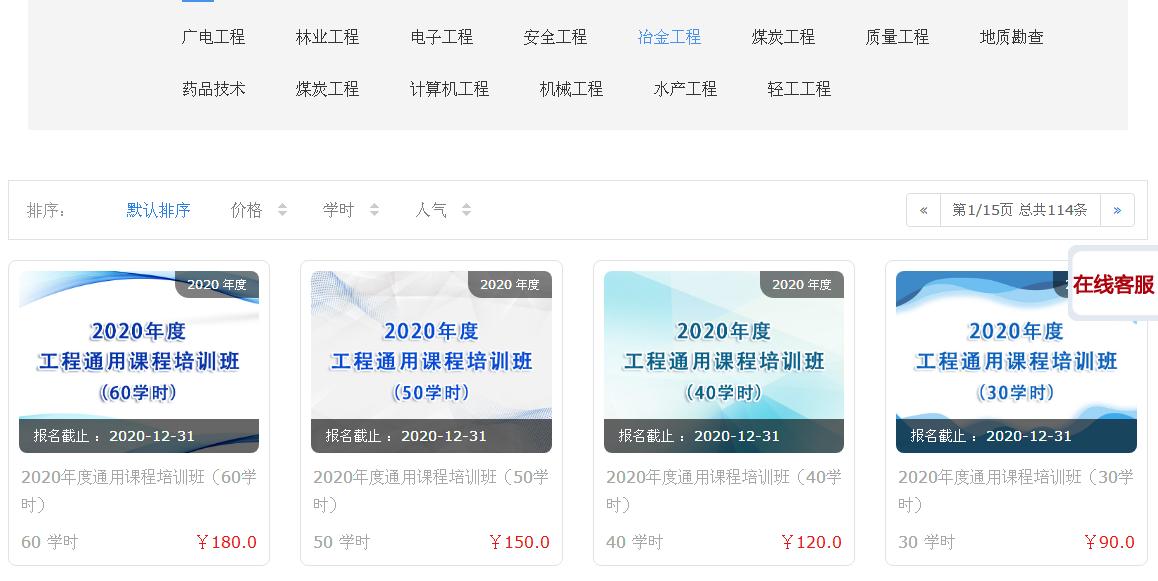
Task: Open the 质量工程 category
Action: click(897, 37)
